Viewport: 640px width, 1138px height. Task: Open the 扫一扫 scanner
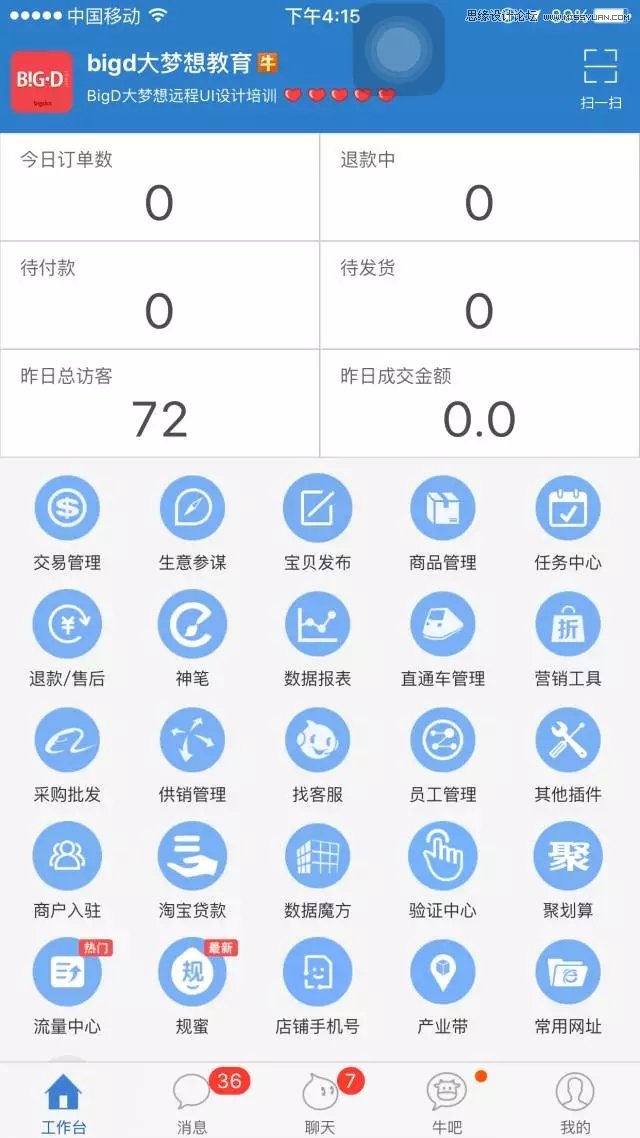pos(600,77)
